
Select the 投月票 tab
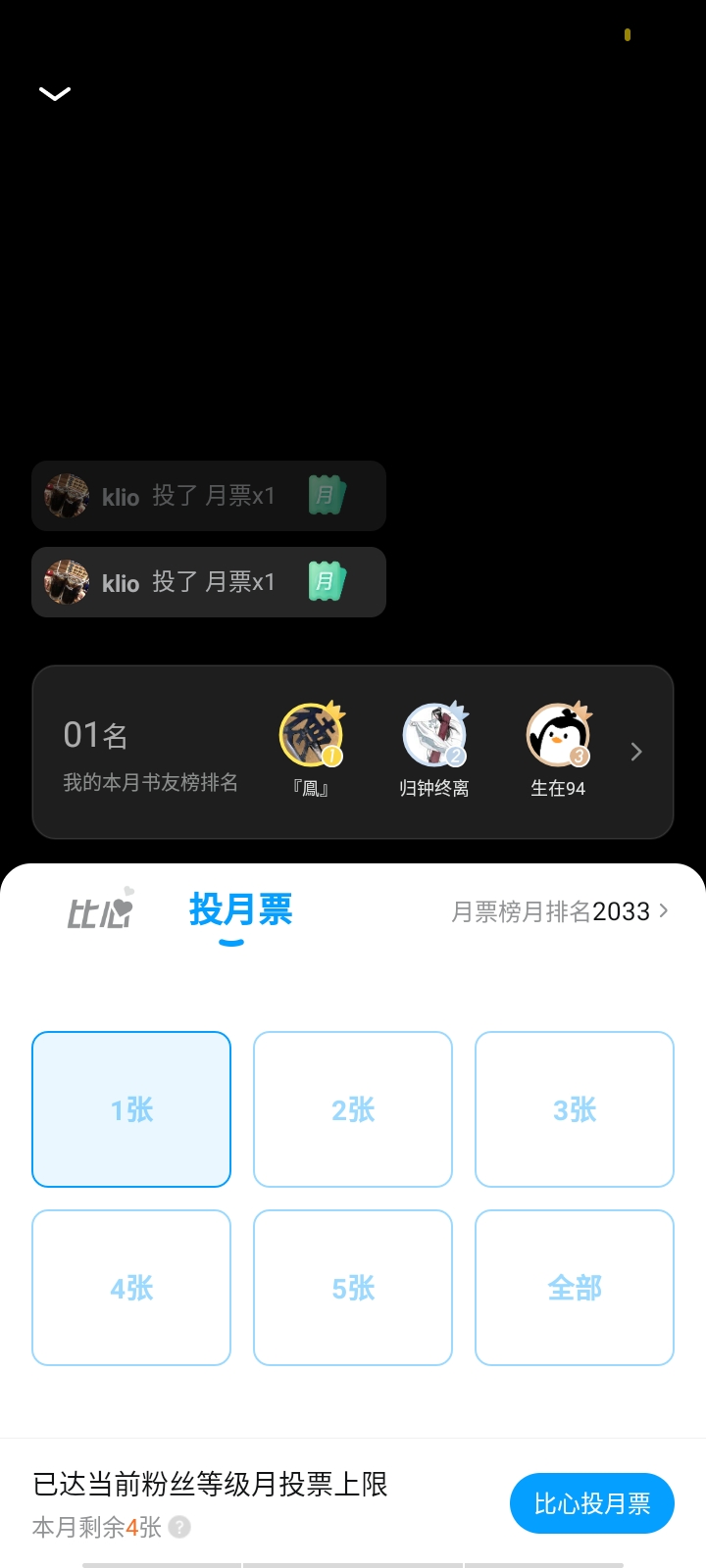coord(240,910)
